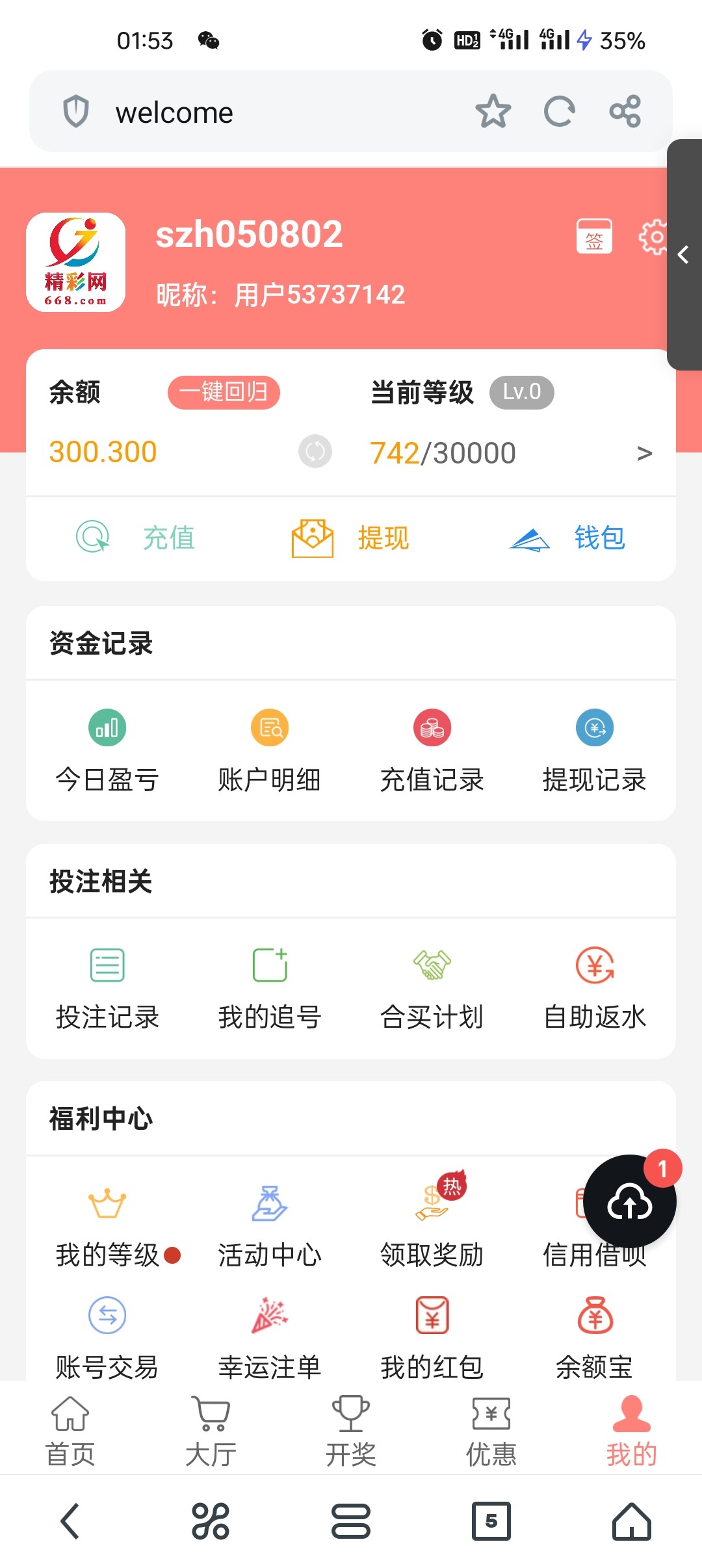This screenshot has width=702, height=1568.
Task: Open 合买计划 group-buy plan icon
Action: click(432, 988)
